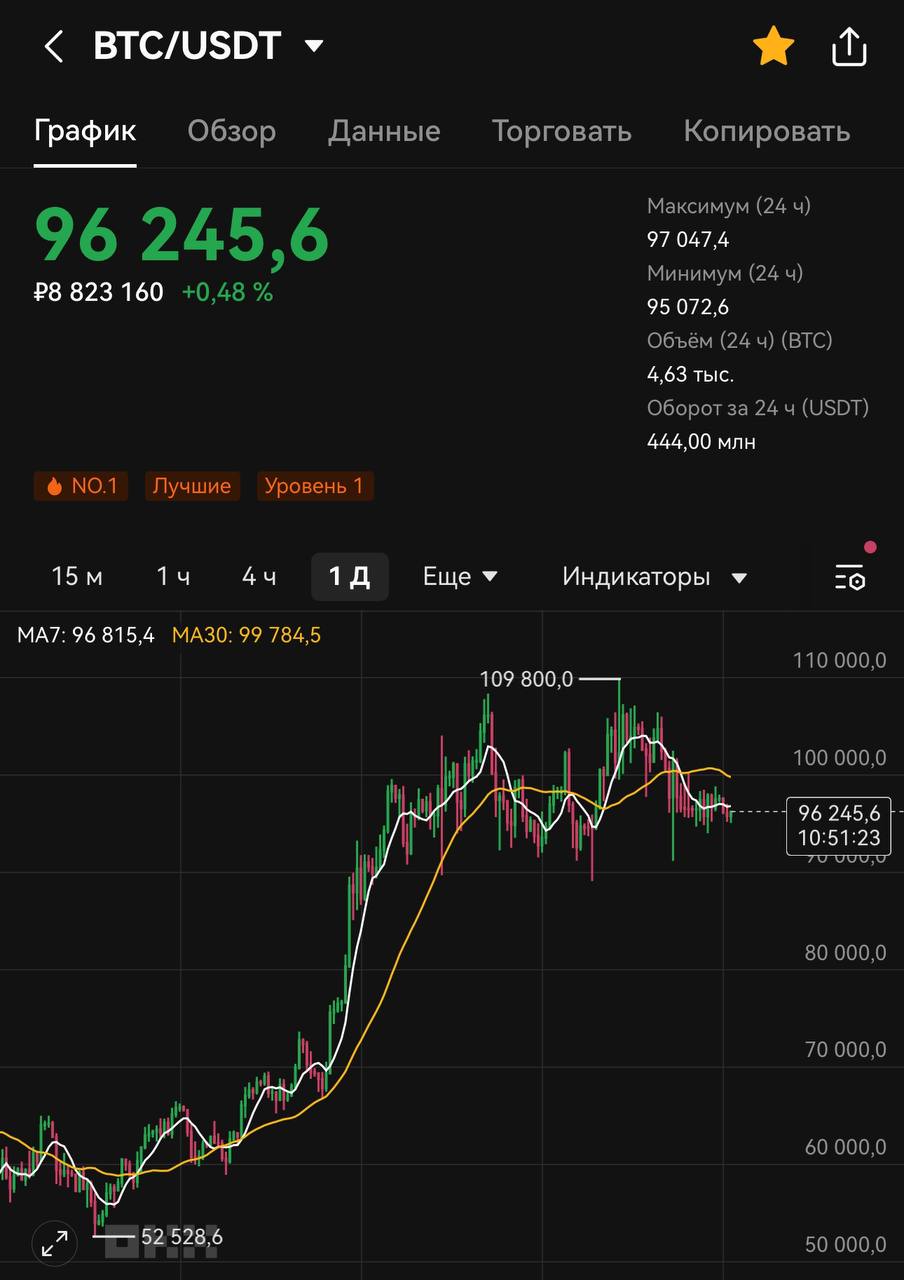The width and height of the screenshot is (904, 1280).
Task: Switch to the Обзор tab
Action: (x=231, y=131)
